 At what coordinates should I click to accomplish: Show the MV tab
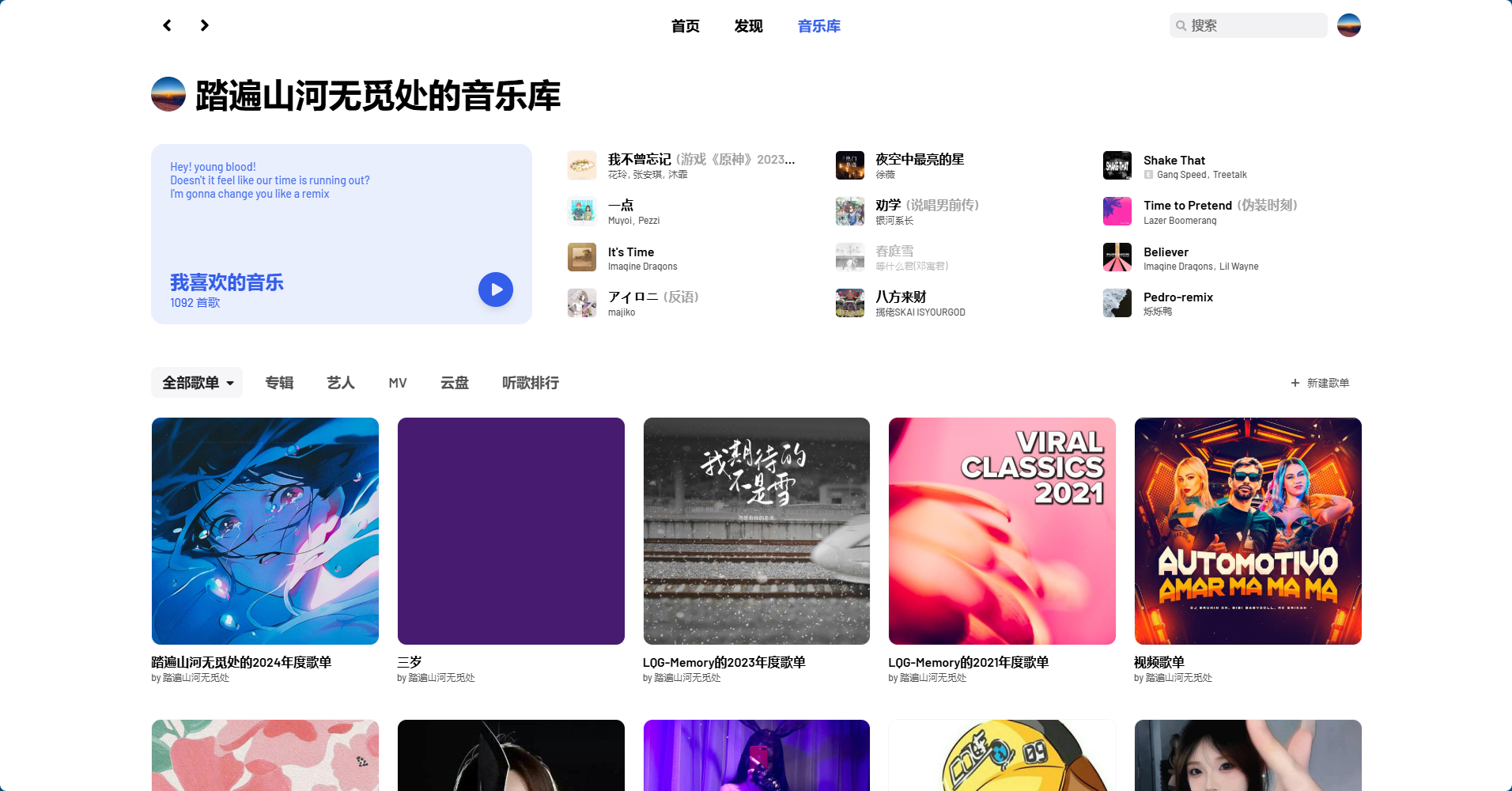[x=398, y=383]
